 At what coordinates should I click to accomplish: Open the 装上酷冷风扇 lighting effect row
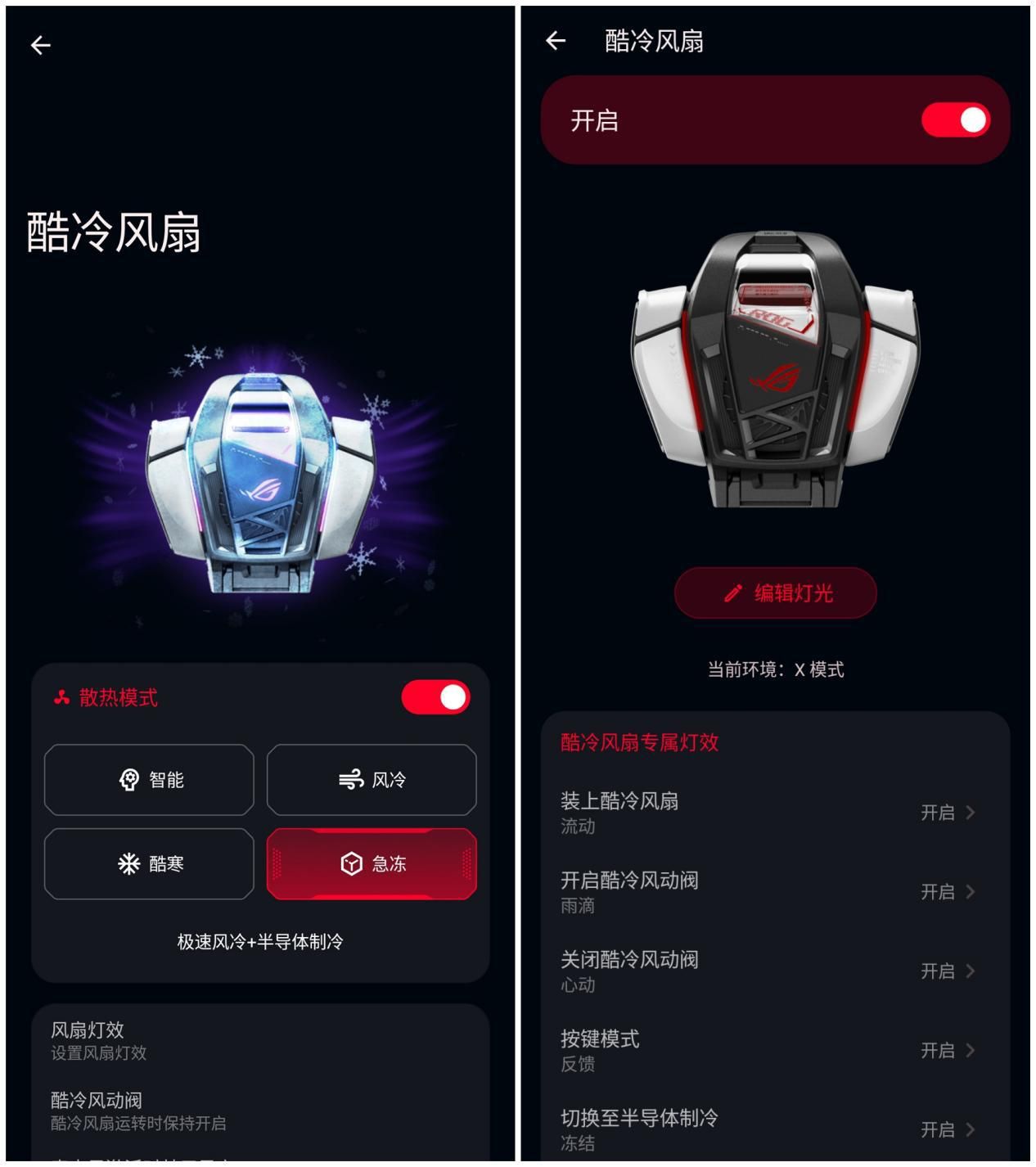click(774, 812)
